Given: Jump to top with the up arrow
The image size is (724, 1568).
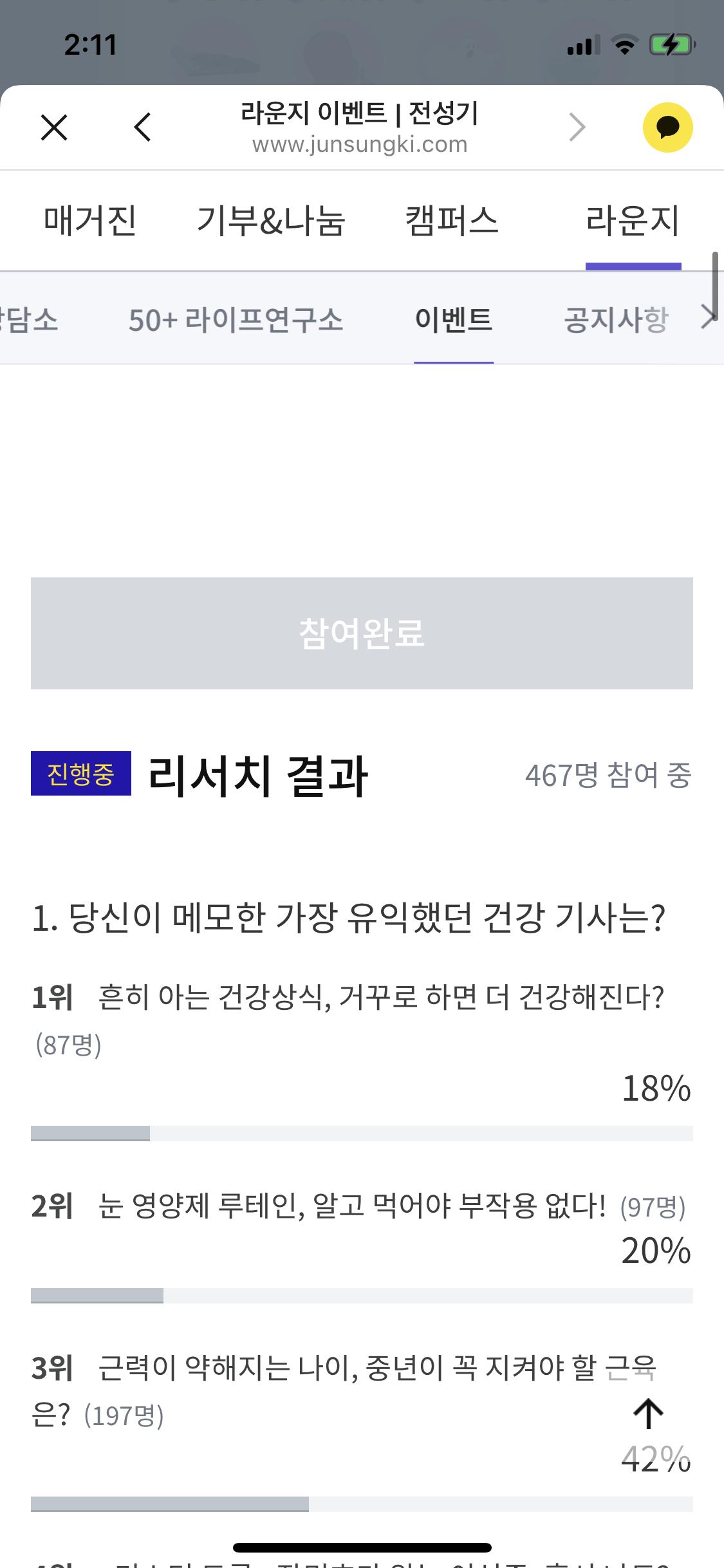Looking at the screenshot, I should click(x=648, y=1414).
